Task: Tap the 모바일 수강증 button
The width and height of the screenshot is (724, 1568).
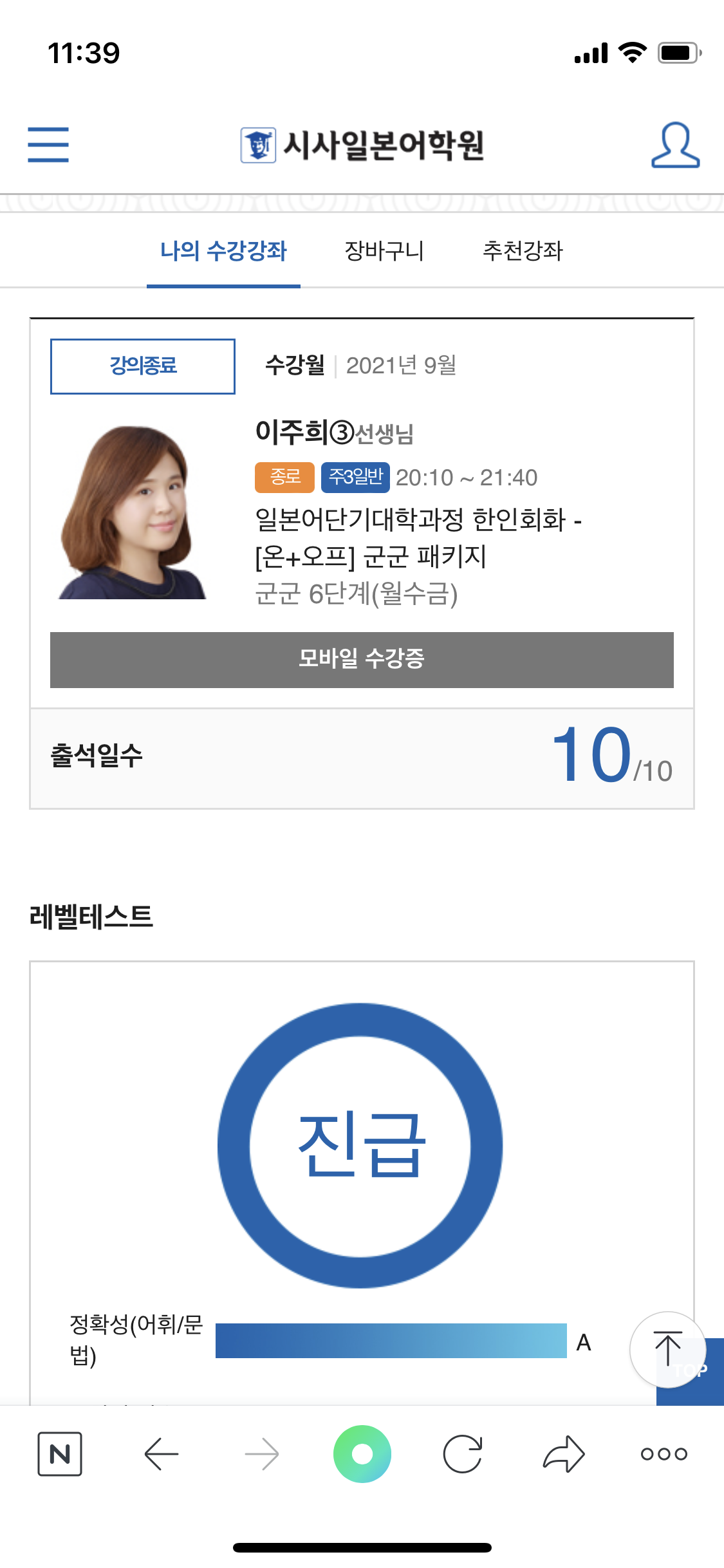Action: point(362,658)
